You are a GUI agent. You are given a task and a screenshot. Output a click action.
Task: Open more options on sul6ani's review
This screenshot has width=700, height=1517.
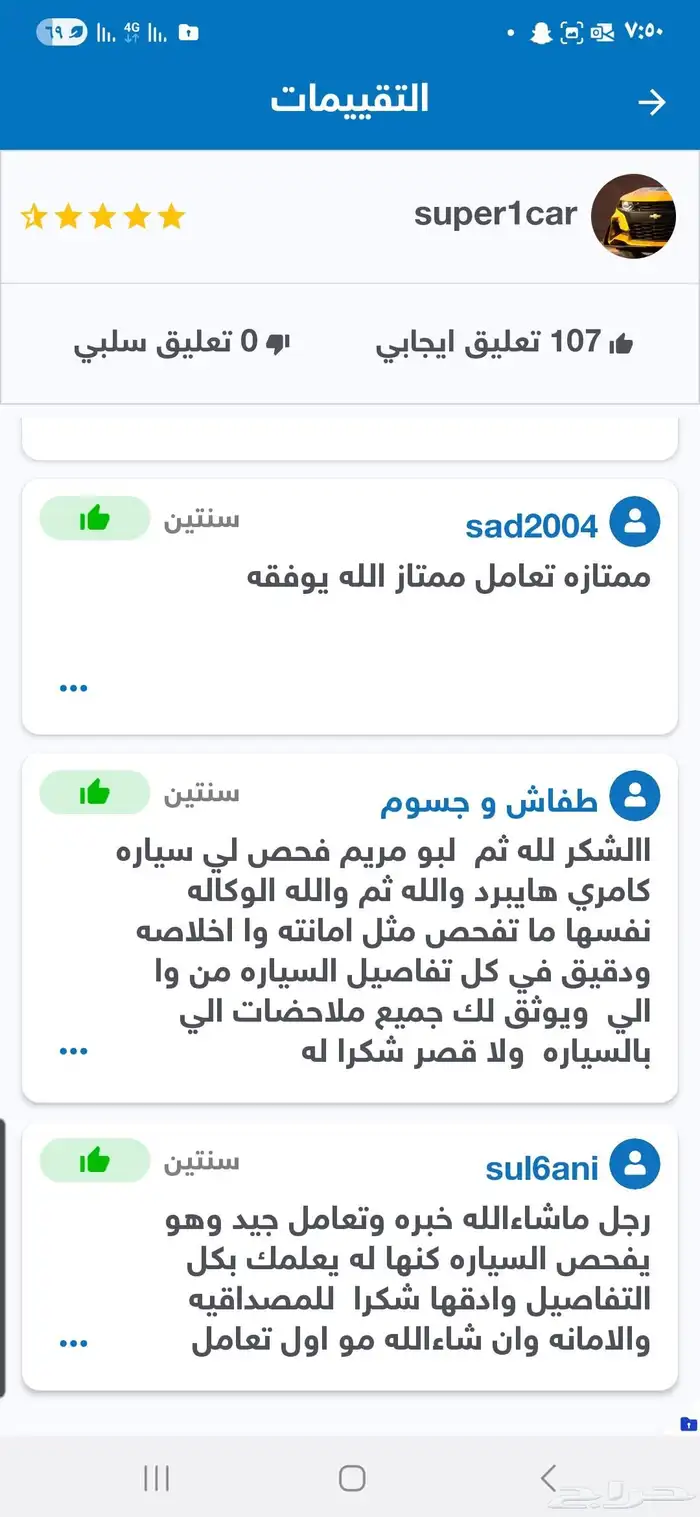(x=73, y=1343)
